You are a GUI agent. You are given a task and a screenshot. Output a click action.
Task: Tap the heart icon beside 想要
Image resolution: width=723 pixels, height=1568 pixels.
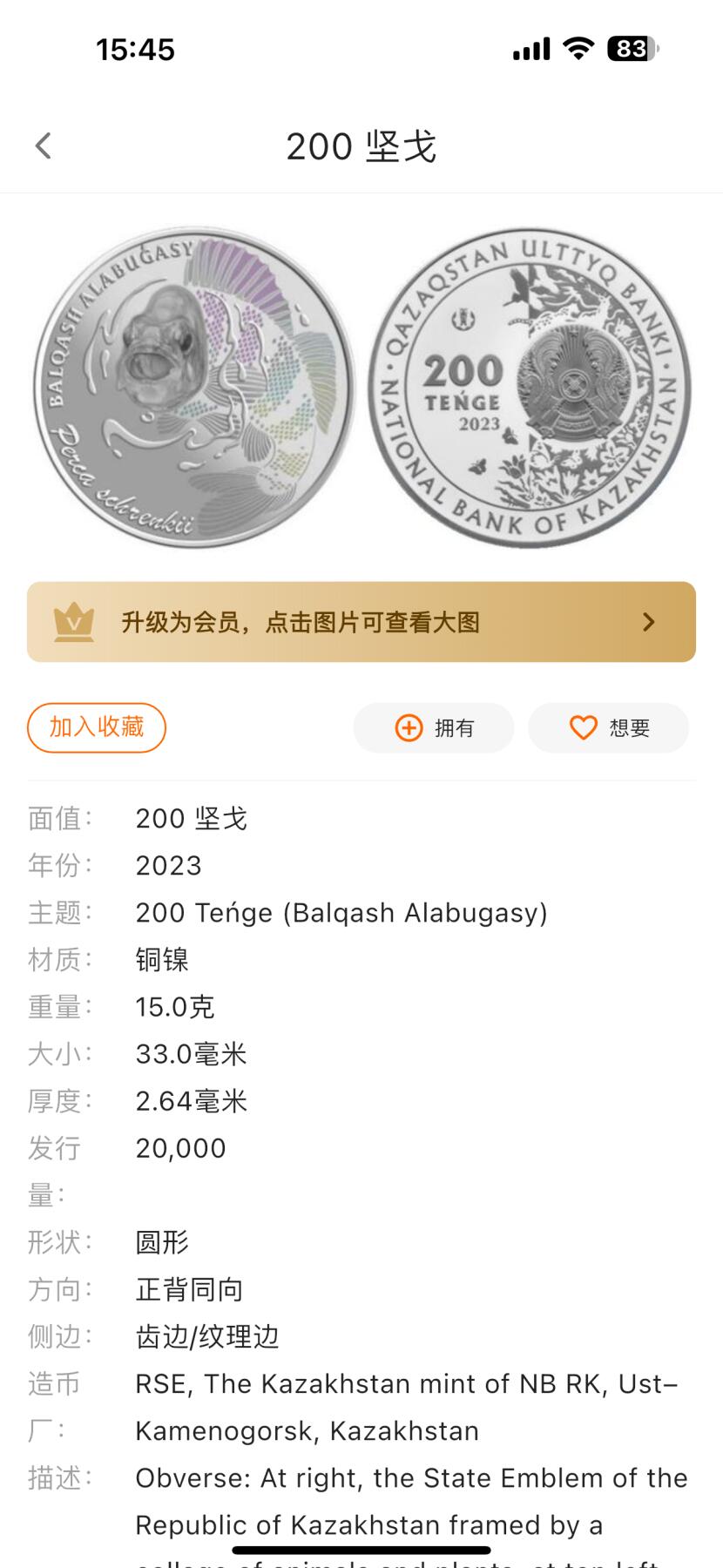[583, 728]
